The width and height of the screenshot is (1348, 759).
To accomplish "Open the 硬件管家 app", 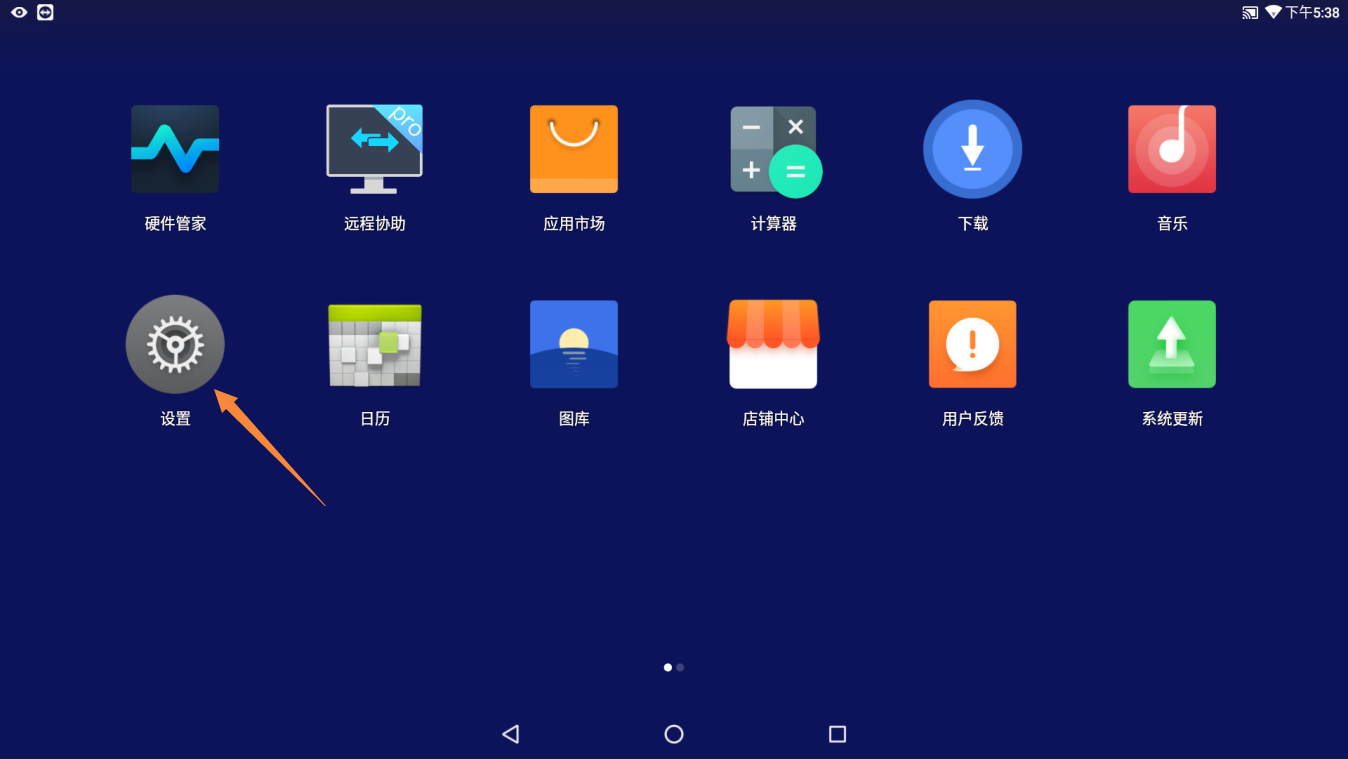I will pos(175,150).
